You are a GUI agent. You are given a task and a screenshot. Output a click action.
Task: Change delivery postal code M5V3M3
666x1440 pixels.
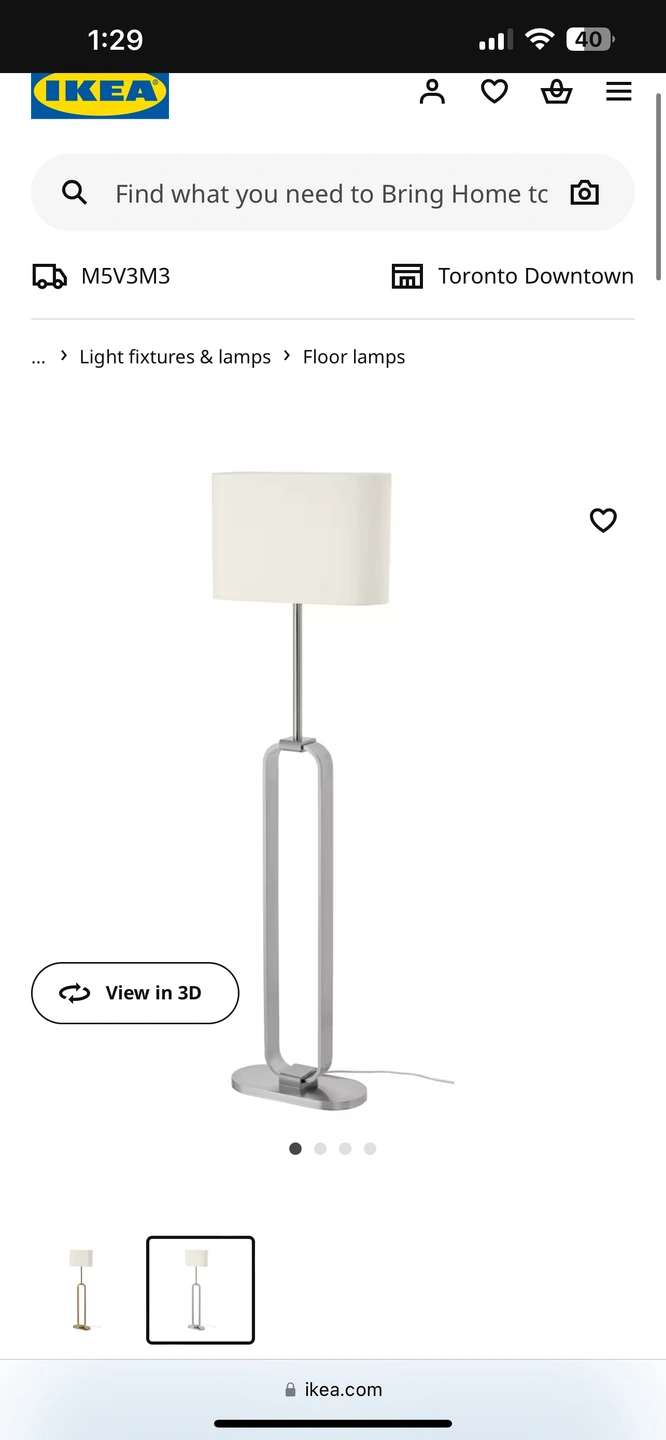[102, 276]
